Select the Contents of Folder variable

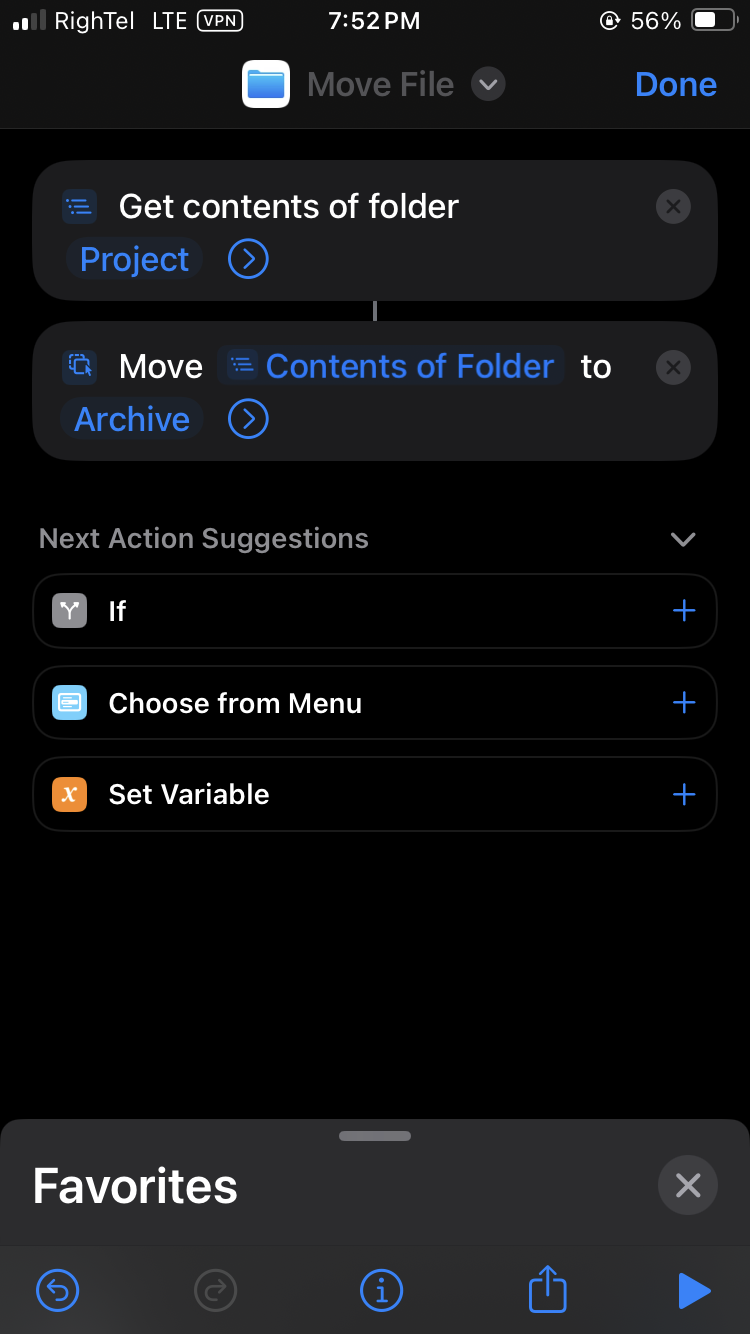click(x=392, y=367)
